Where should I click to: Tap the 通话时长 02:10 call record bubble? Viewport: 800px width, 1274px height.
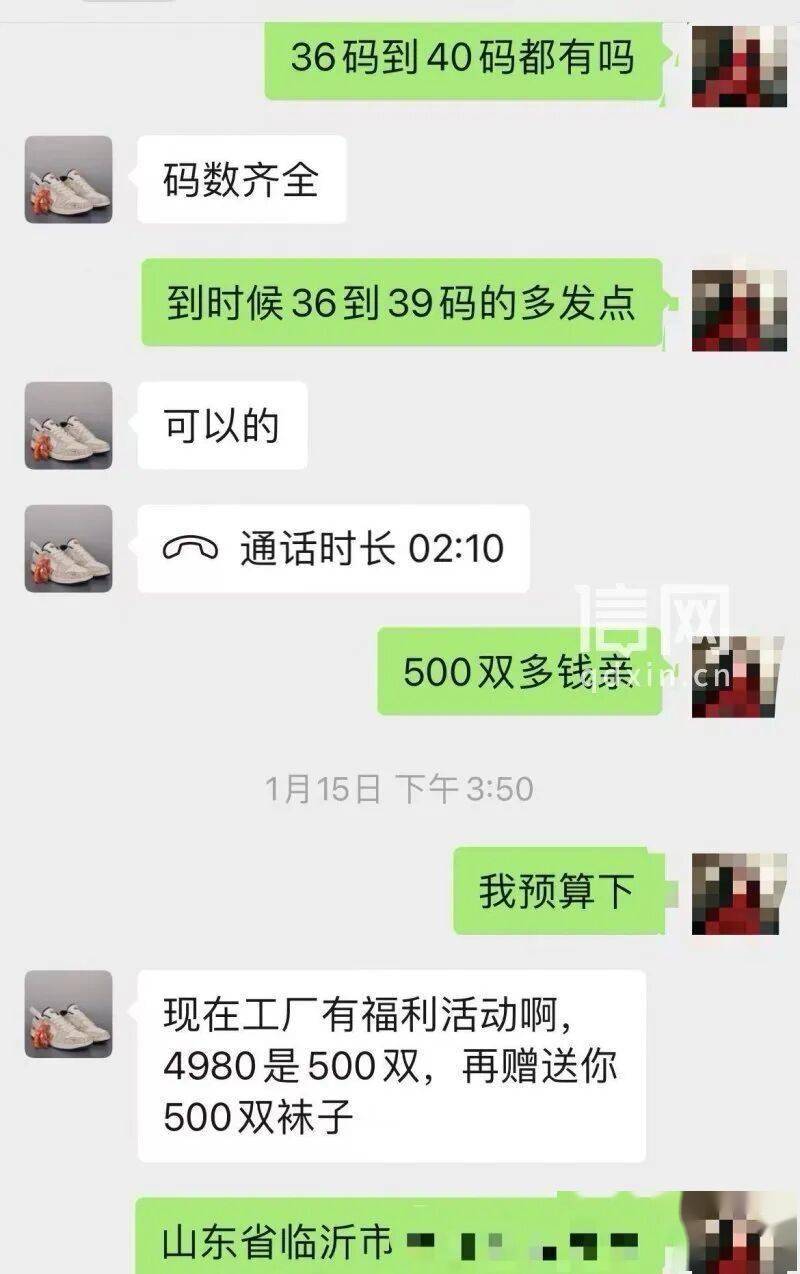click(x=333, y=549)
